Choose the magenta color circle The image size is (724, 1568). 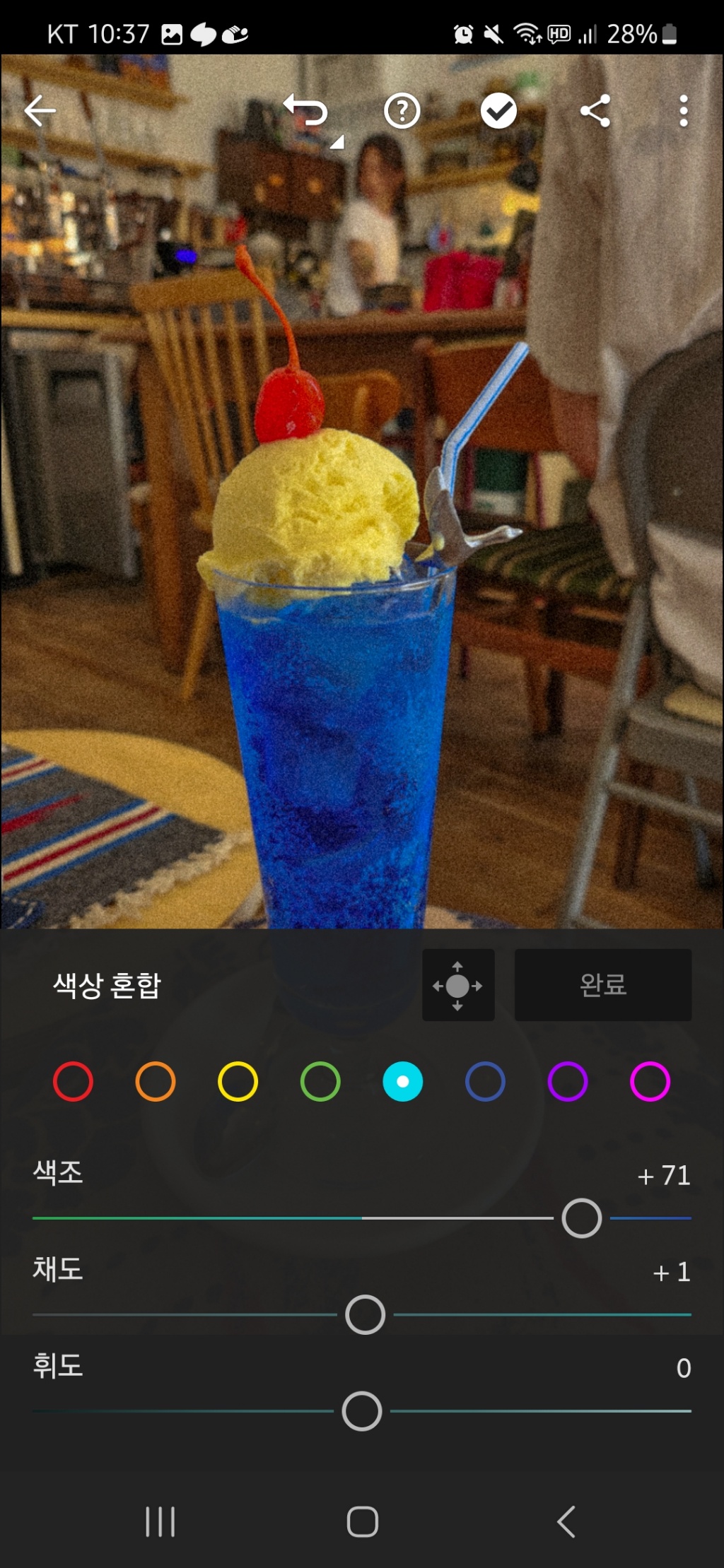649,1082
